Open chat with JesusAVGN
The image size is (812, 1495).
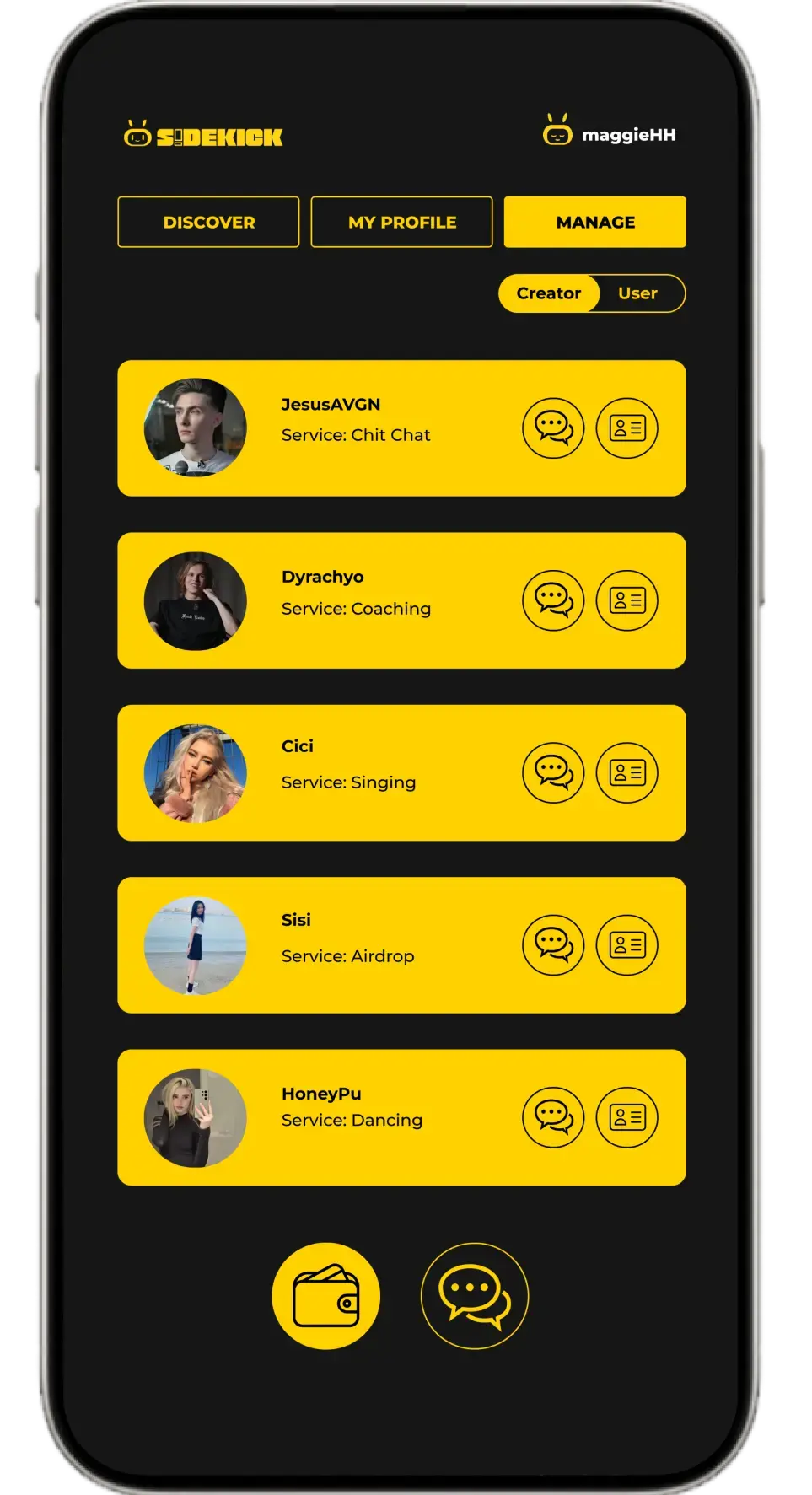[553, 428]
